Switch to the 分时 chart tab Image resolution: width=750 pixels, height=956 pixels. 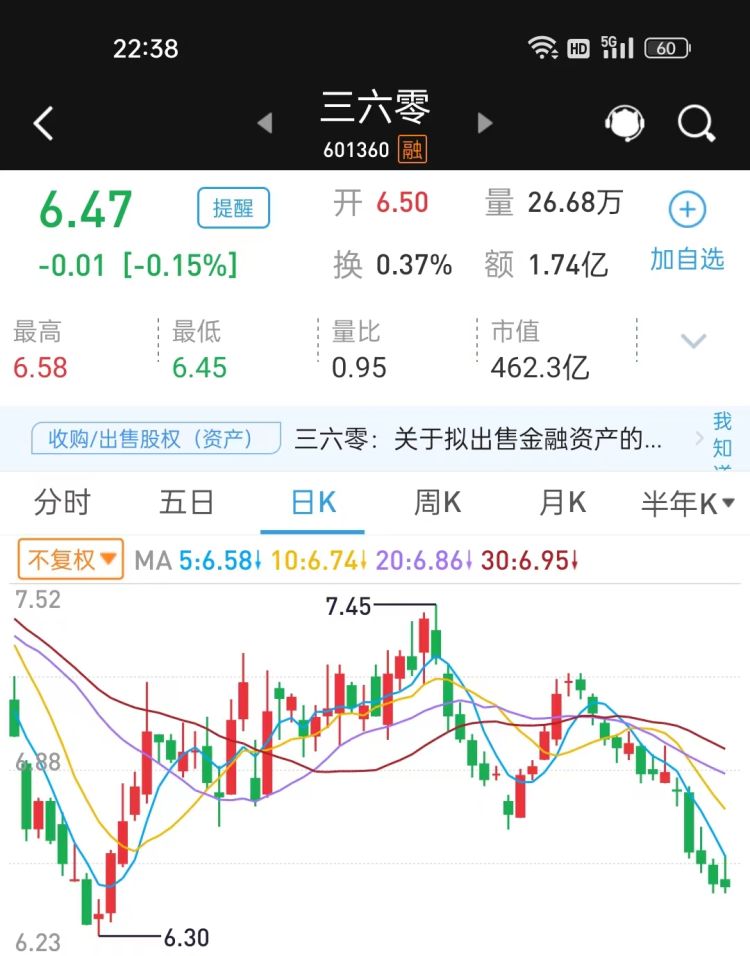(62, 502)
